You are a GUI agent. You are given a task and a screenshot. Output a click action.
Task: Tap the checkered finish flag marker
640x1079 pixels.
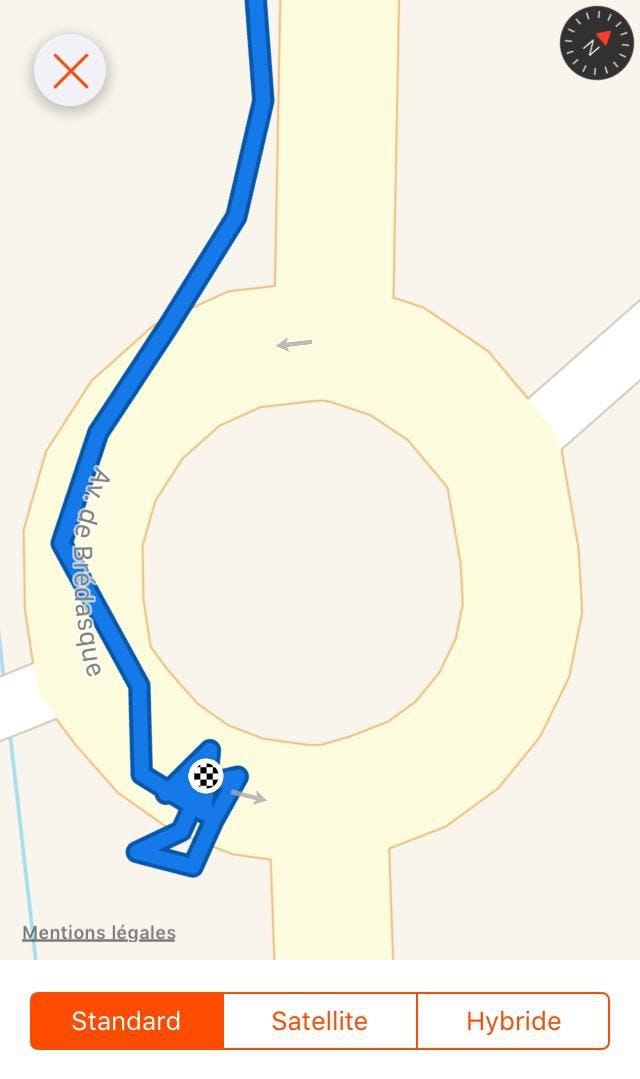[x=206, y=776]
